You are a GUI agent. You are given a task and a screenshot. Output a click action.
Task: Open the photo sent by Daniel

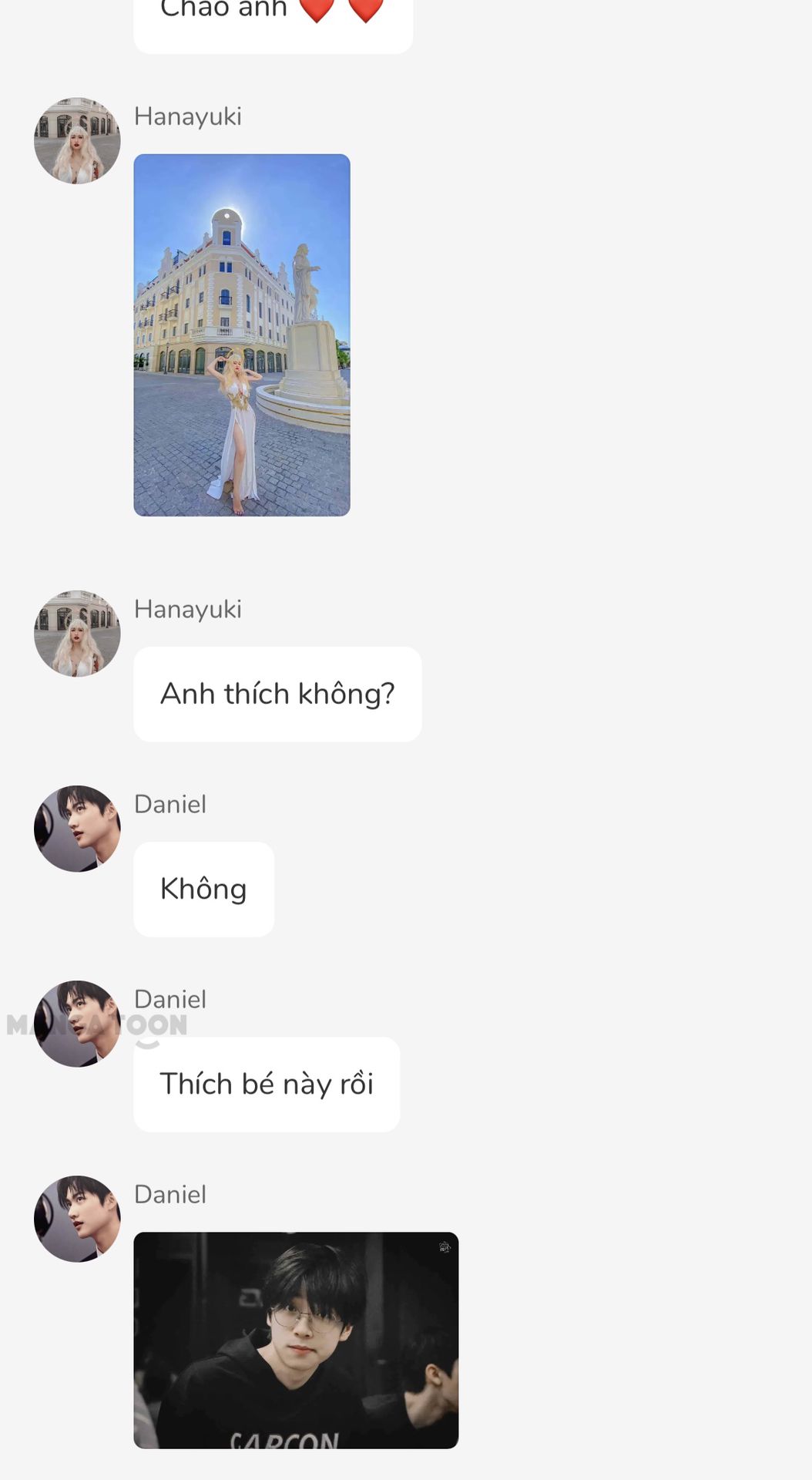click(296, 1340)
